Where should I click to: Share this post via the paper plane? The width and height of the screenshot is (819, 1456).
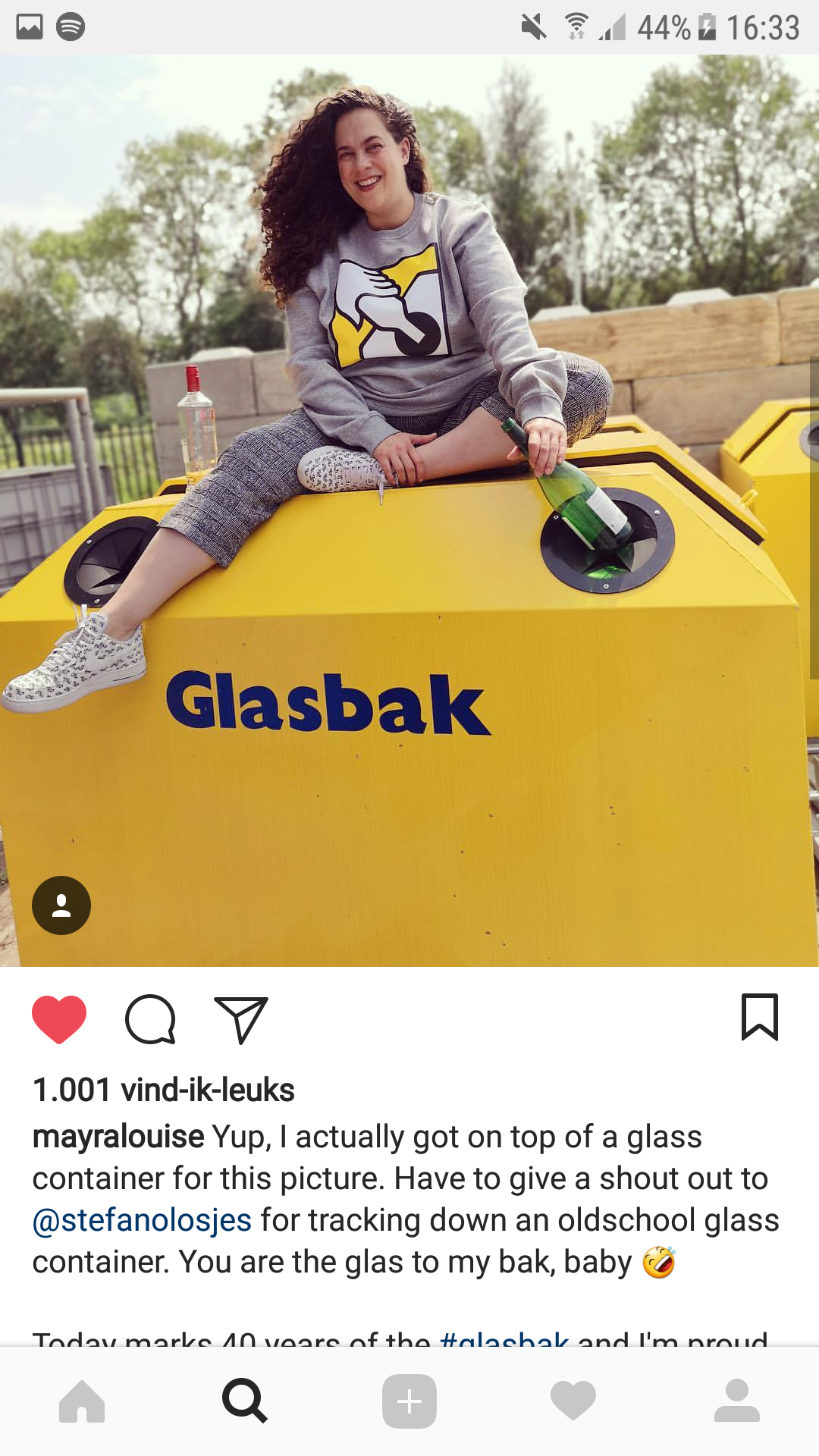[241, 1020]
